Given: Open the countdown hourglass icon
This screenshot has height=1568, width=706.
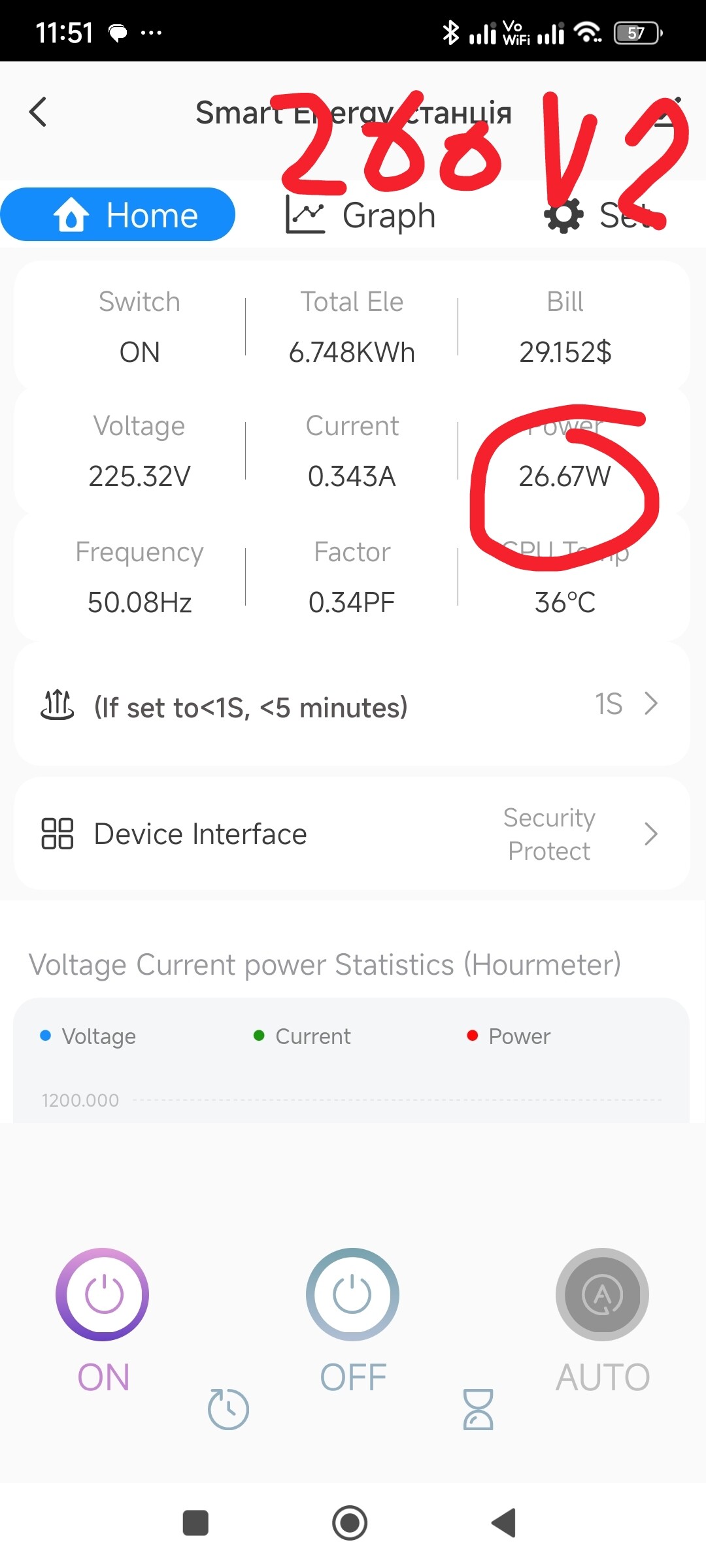Looking at the screenshot, I should [x=478, y=1409].
